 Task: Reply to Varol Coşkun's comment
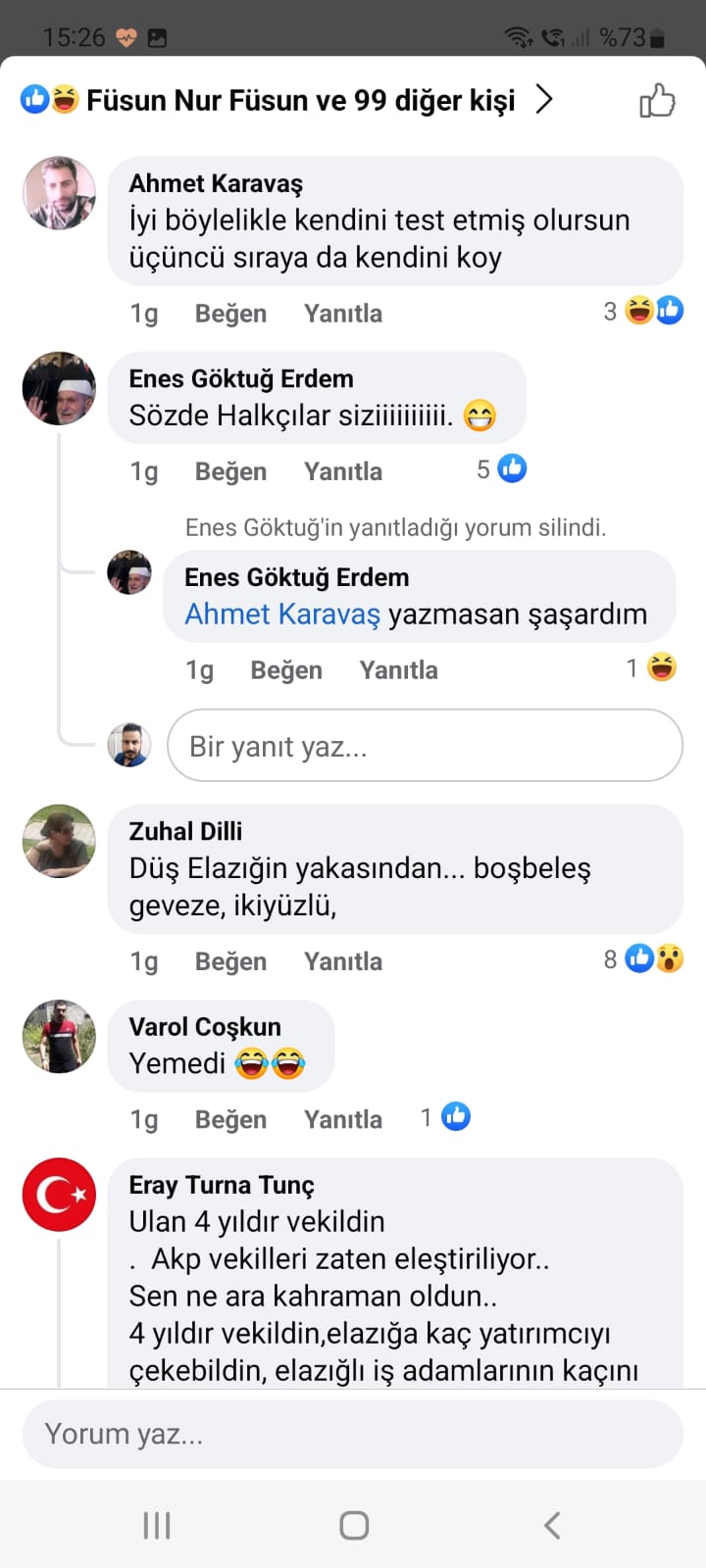342,1119
